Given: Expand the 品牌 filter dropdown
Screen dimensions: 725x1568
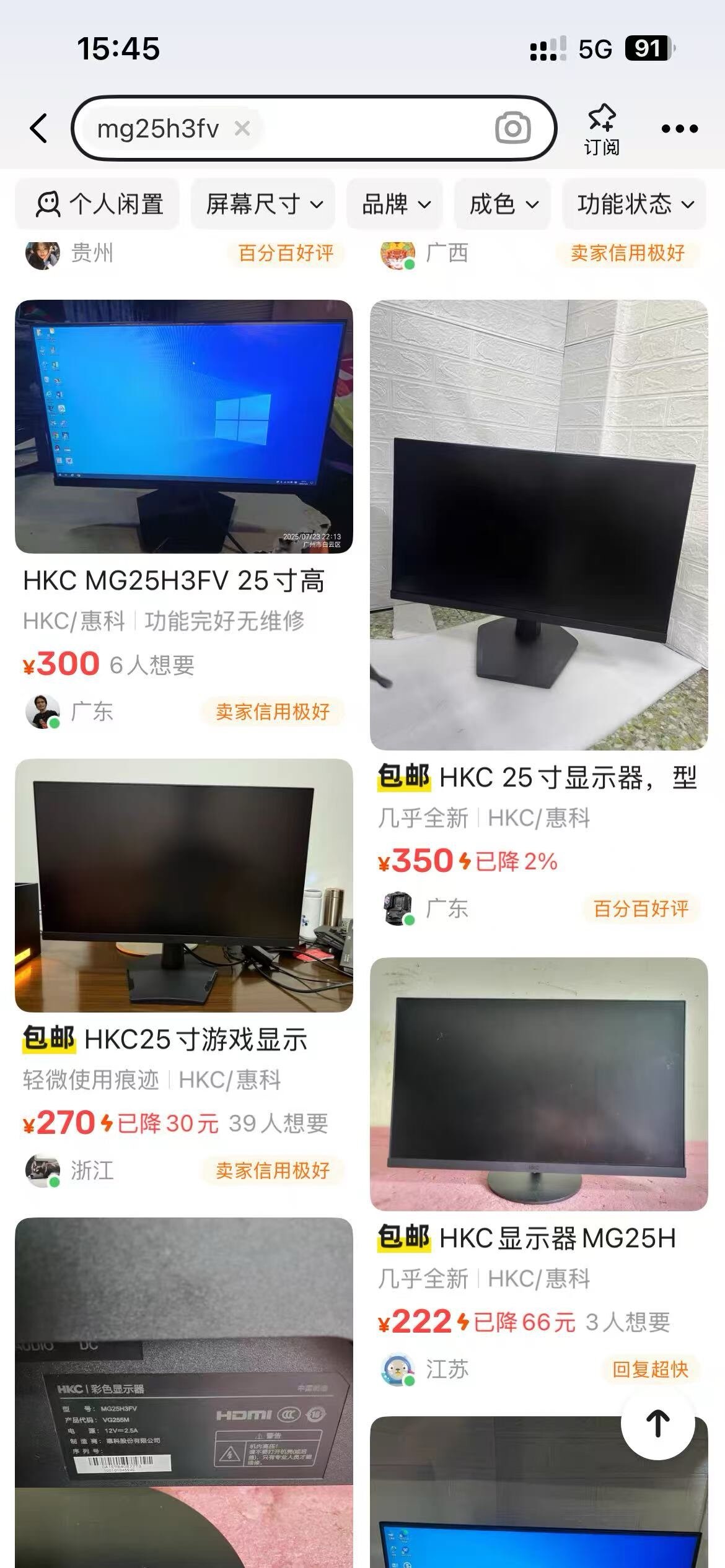Looking at the screenshot, I should [395, 204].
